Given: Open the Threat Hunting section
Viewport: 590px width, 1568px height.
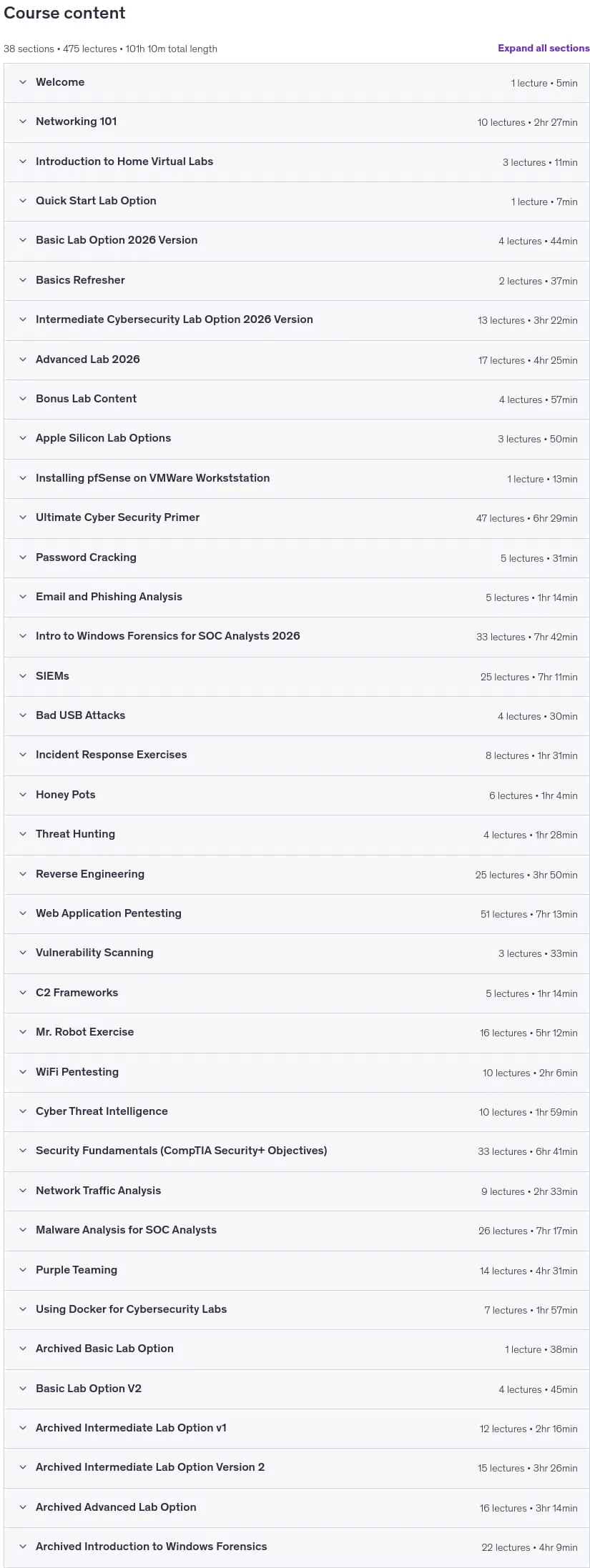Looking at the screenshot, I should coord(297,835).
